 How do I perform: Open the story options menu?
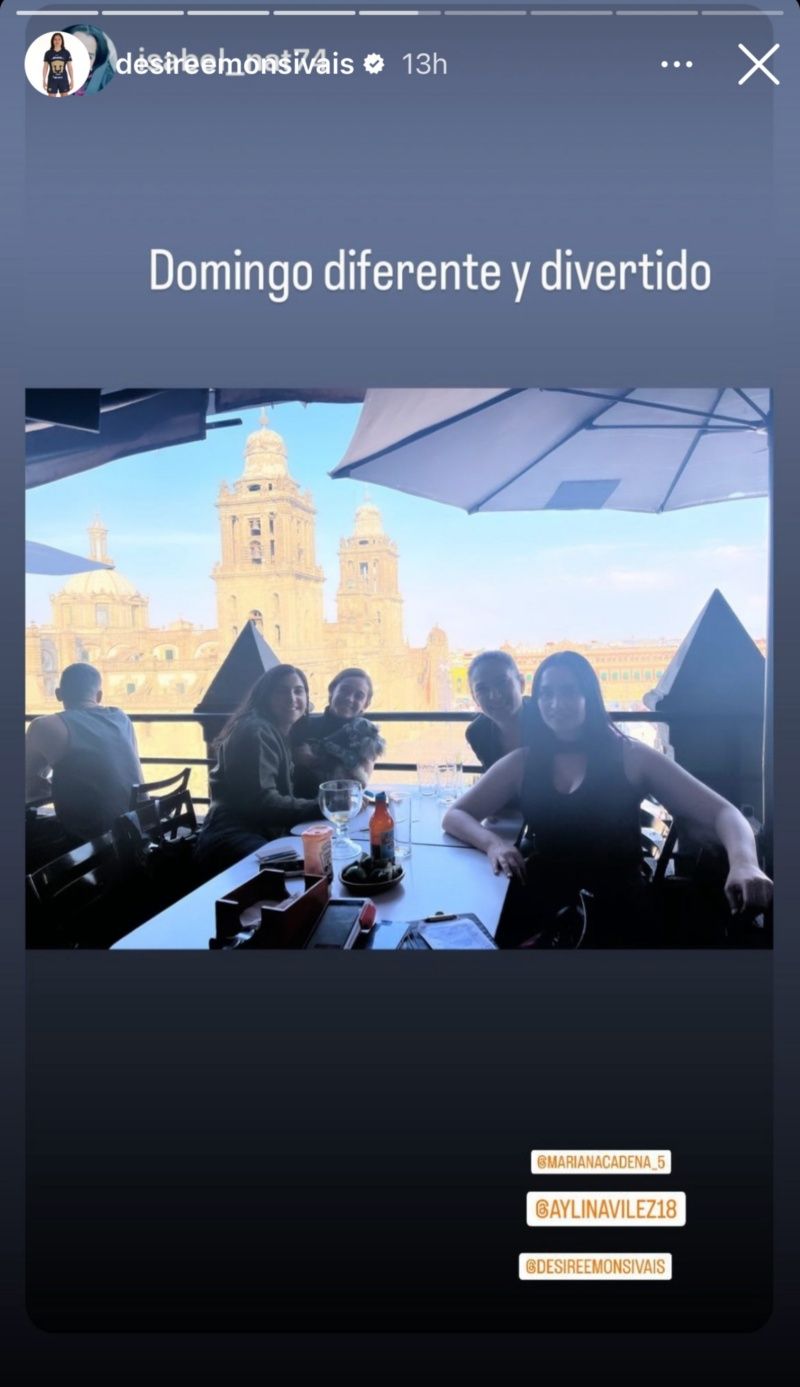point(677,65)
